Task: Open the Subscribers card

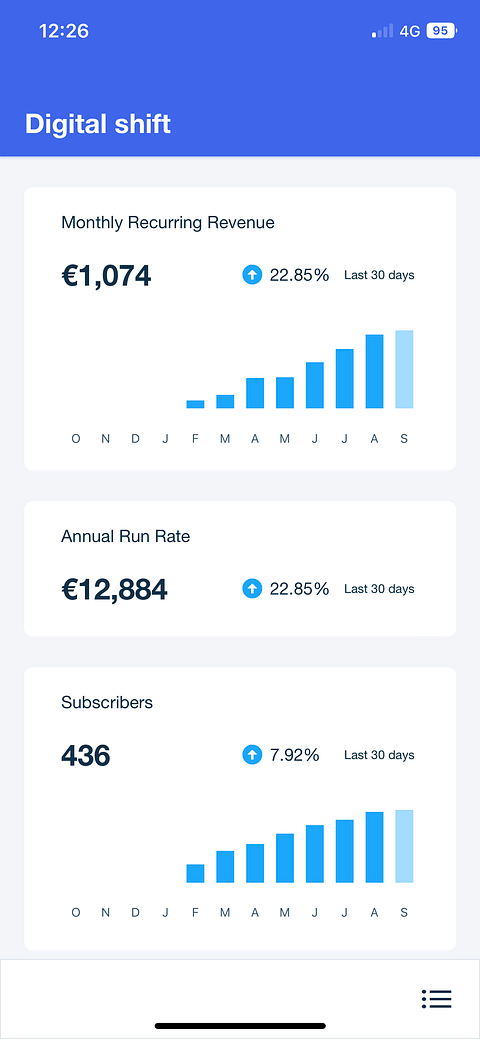Action: tap(240, 808)
